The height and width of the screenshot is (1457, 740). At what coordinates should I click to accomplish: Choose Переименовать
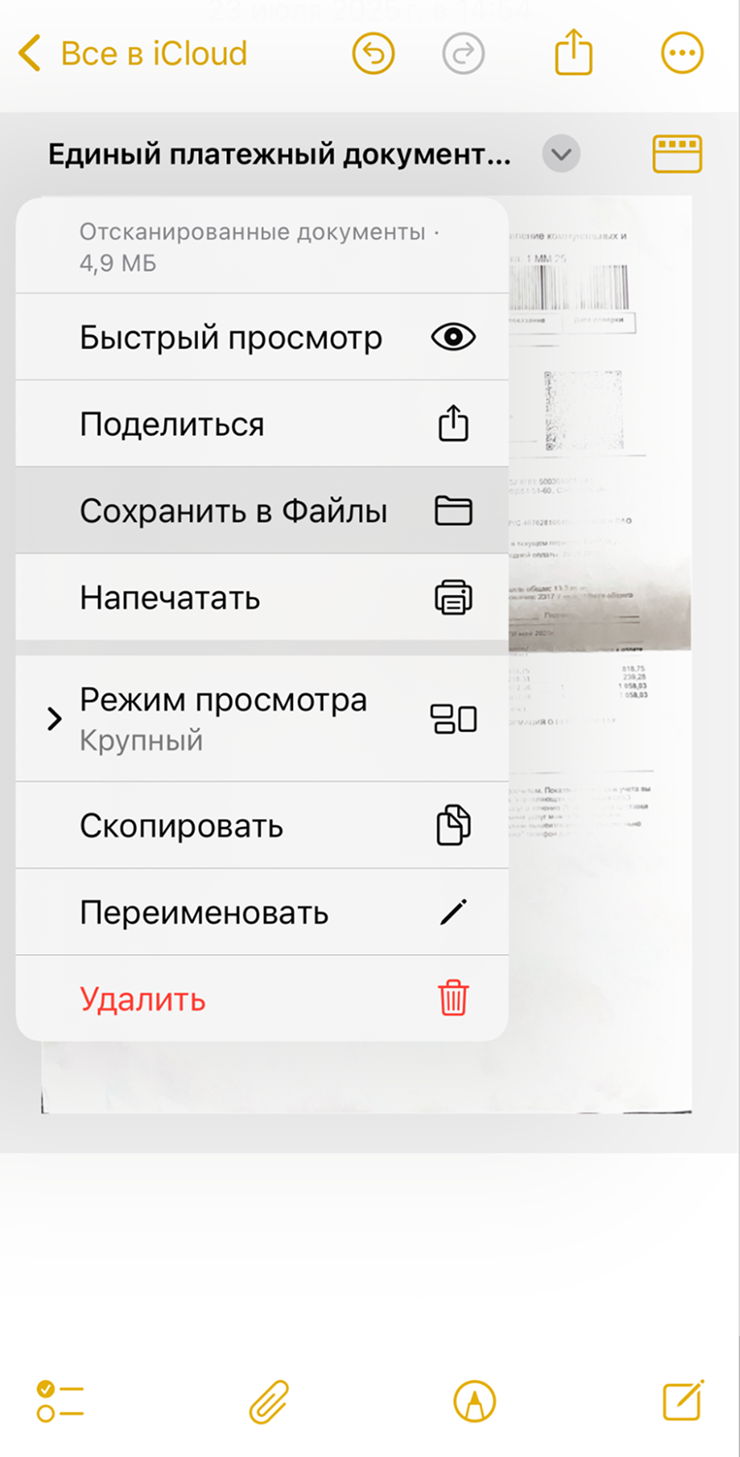point(262,913)
